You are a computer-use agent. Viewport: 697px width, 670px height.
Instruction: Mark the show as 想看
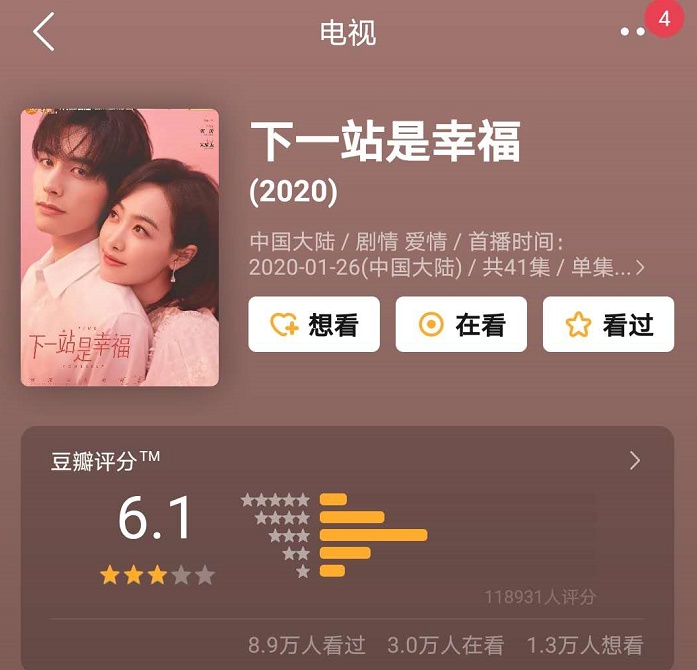(x=314, y=324)
